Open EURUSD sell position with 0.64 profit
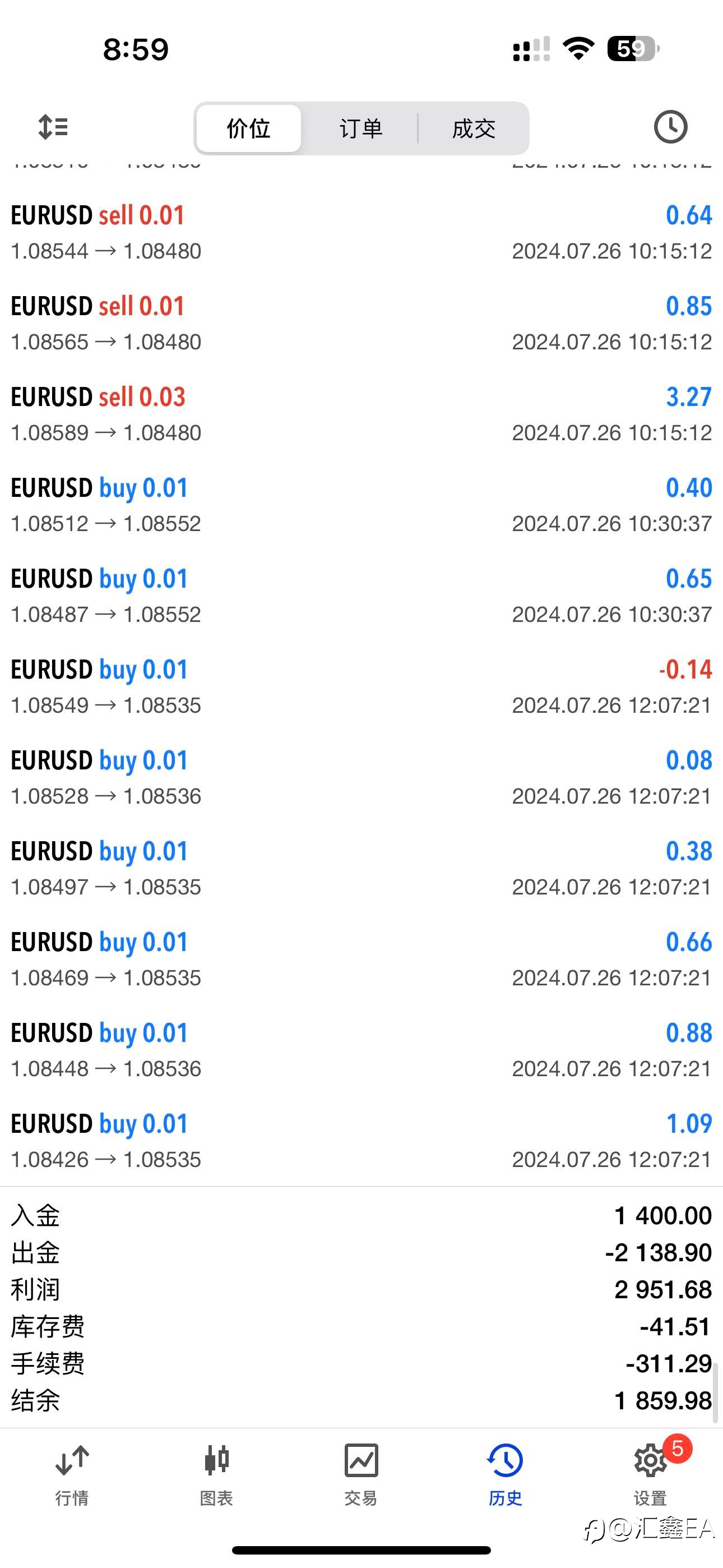The image size is (723, 1568). tap(361, 233)
